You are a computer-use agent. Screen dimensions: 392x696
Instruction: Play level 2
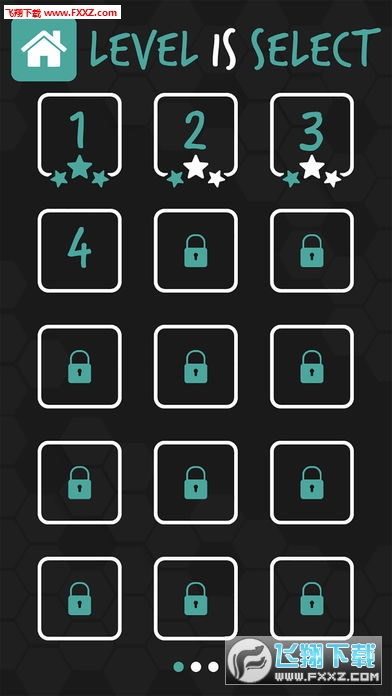pos(196,135)
